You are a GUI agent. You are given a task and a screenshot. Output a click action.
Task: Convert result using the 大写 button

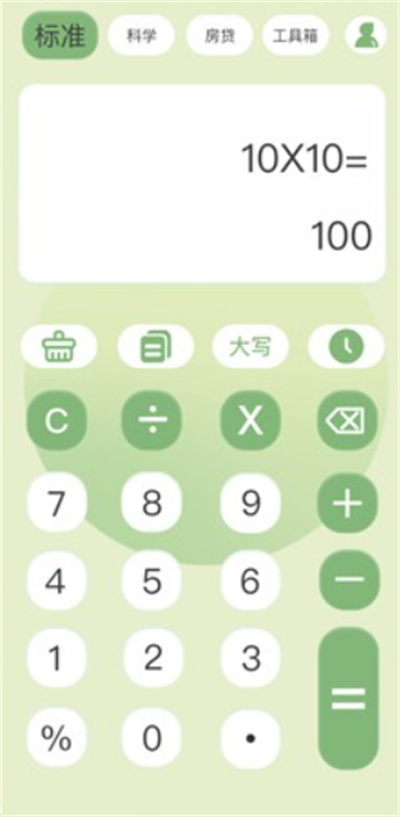(x=251, y=346)
